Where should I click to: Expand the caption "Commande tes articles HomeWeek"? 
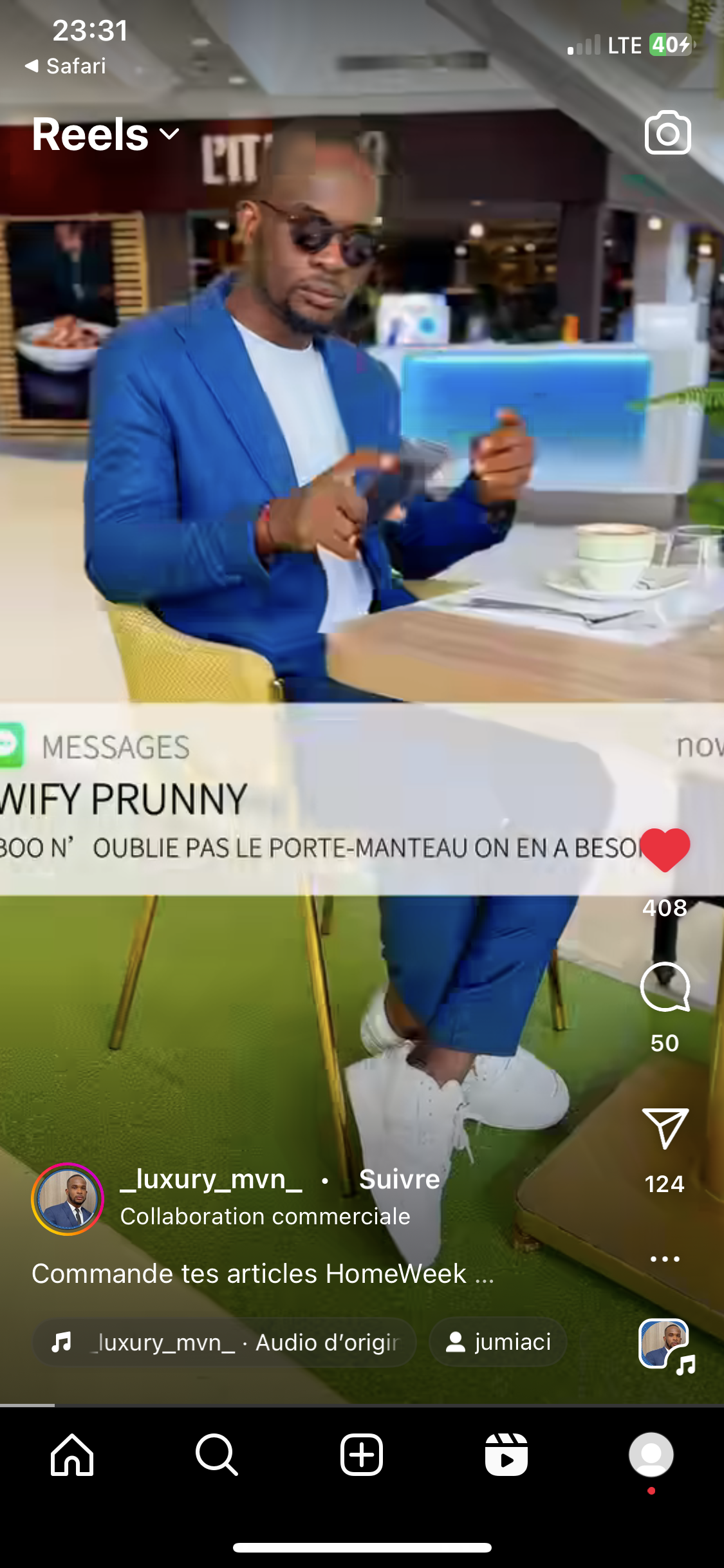(263, 1273)
